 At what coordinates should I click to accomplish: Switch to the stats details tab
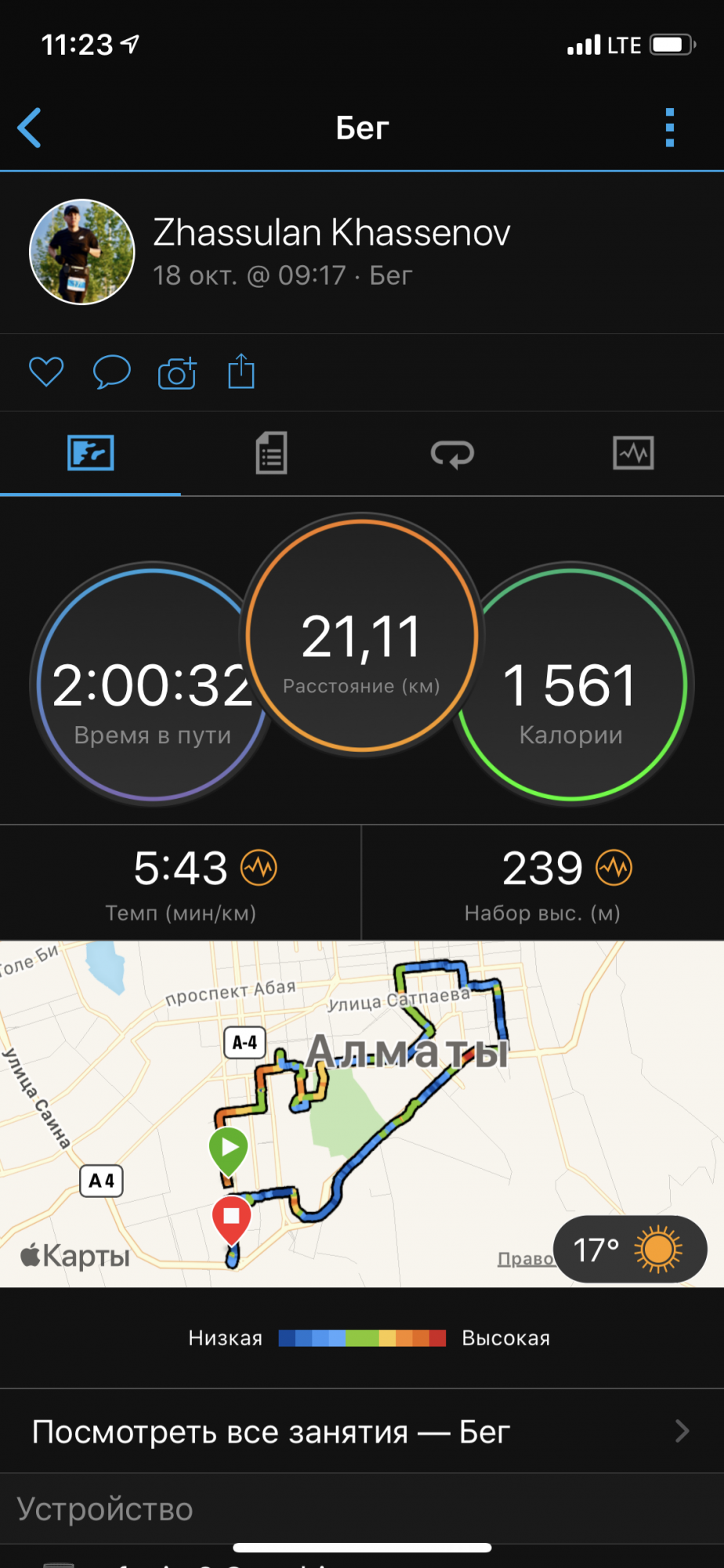tap(271, 453)
